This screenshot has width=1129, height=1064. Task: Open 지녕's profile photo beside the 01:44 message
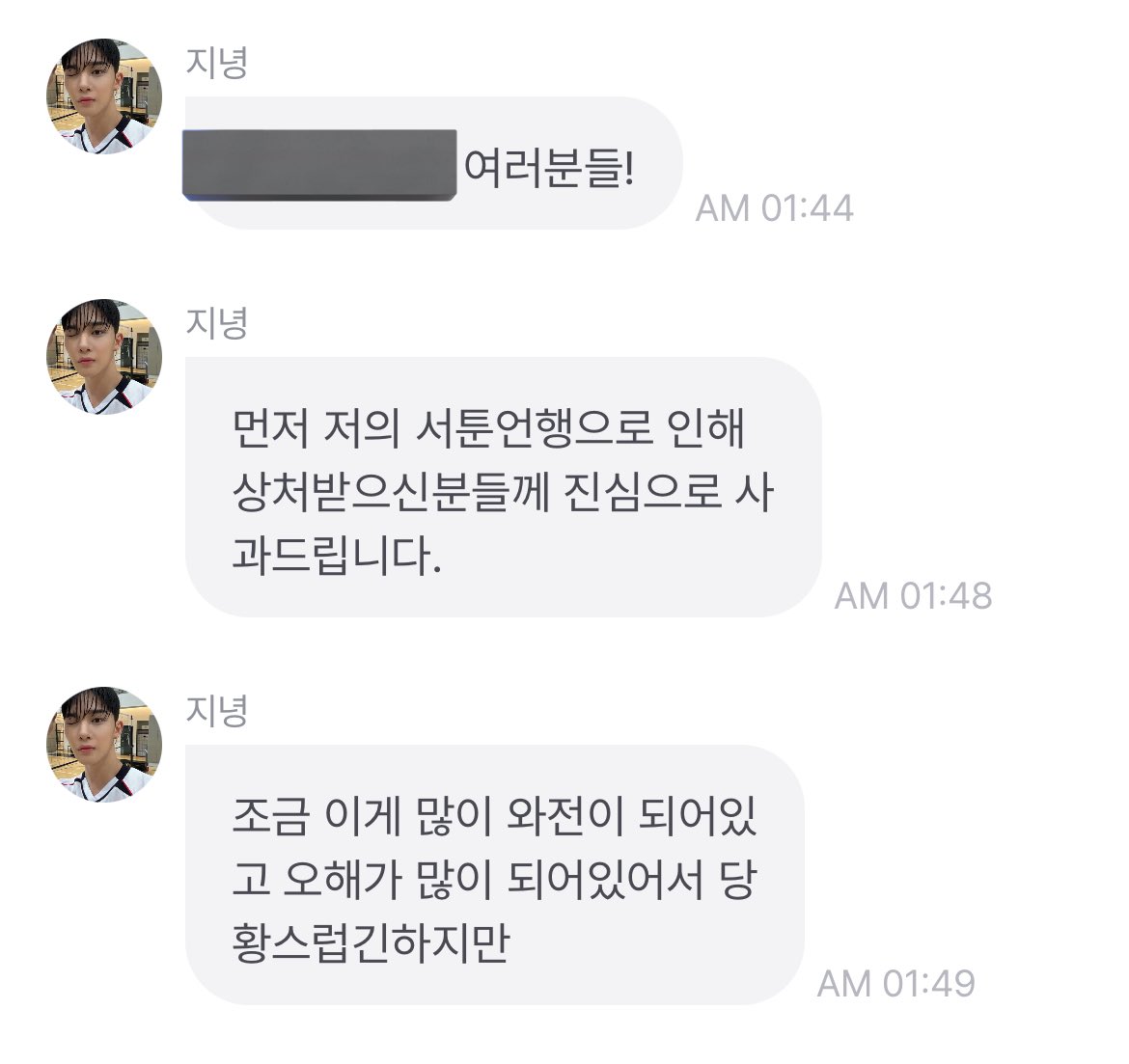point(104,96)
